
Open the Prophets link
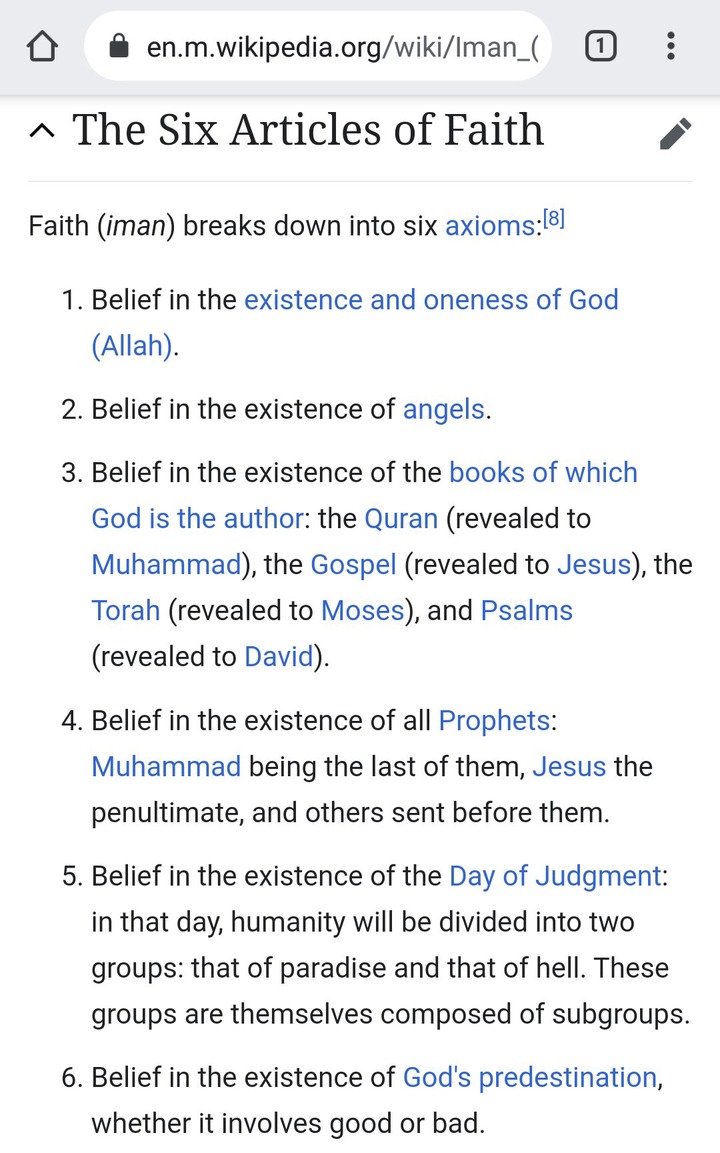[494, 721]
